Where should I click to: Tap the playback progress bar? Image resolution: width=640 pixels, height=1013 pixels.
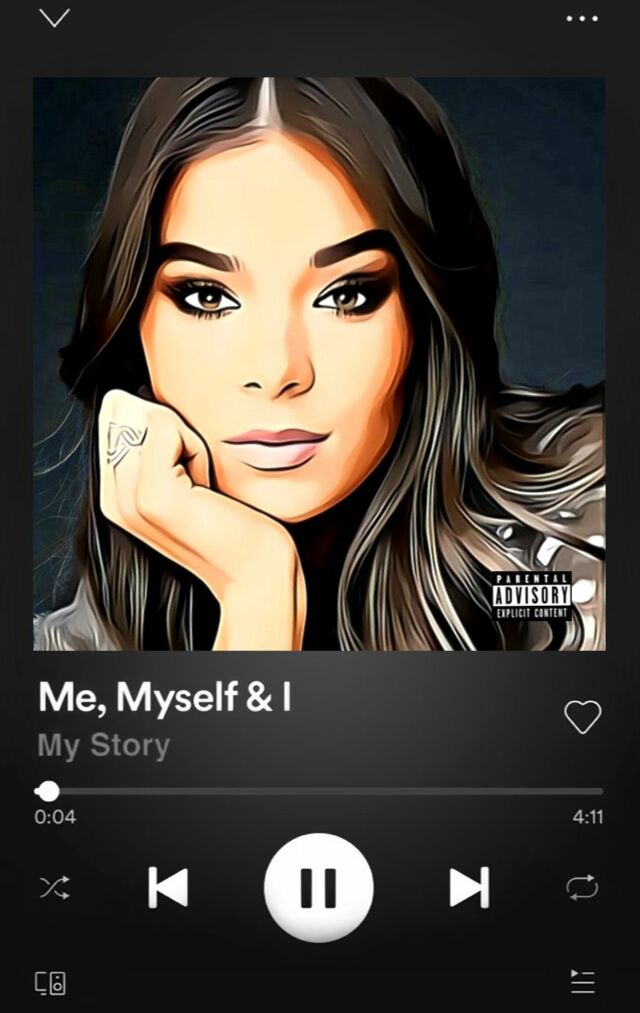pyautogui.click(x=320, y=791)
